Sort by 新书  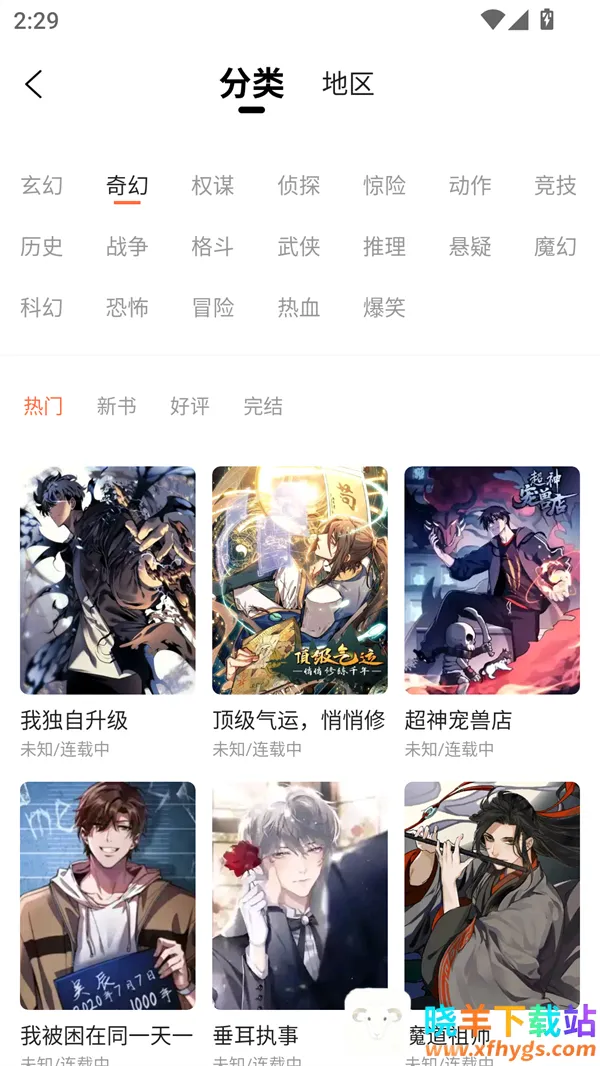(116, 406)
